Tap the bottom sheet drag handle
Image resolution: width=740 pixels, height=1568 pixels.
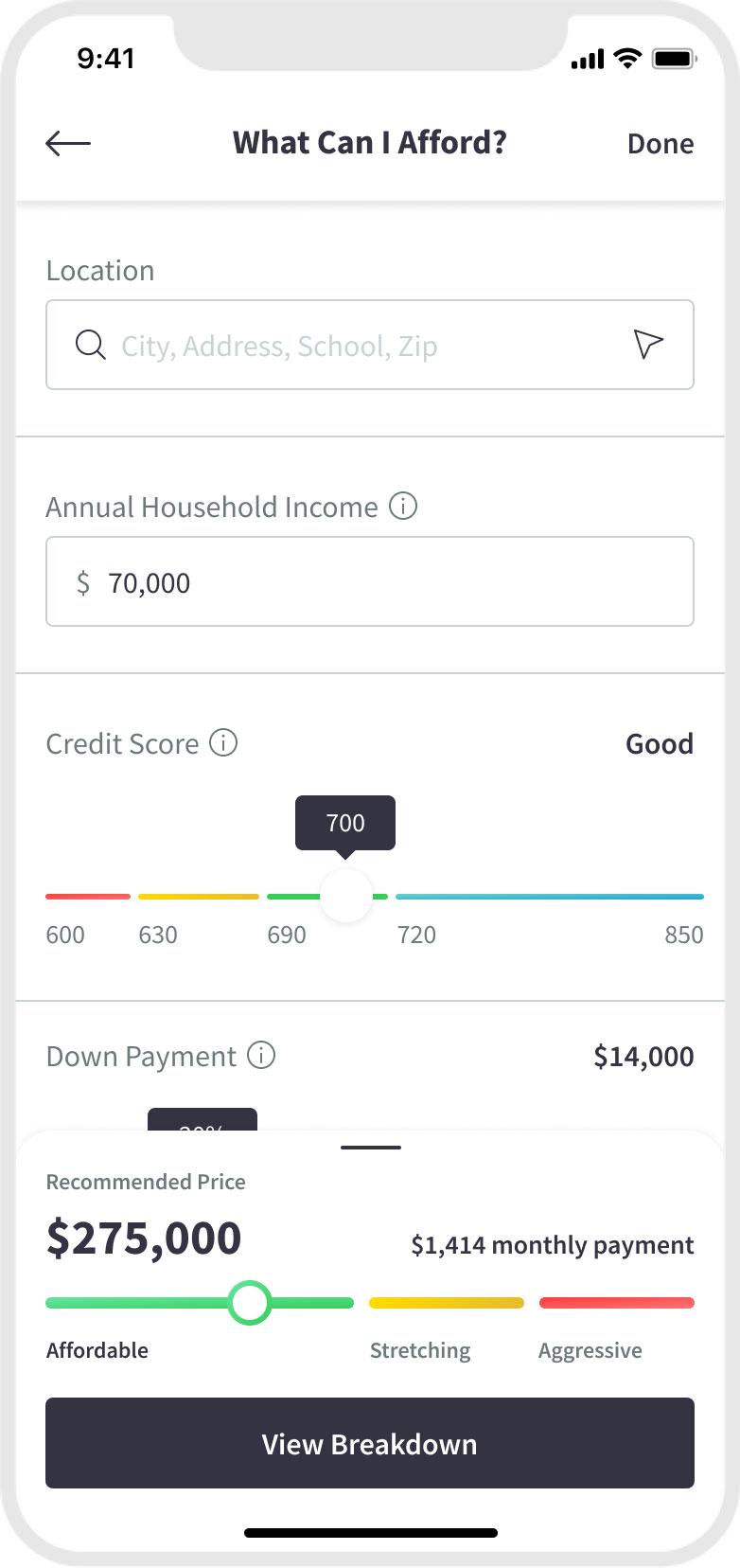tap(371, 1148)
